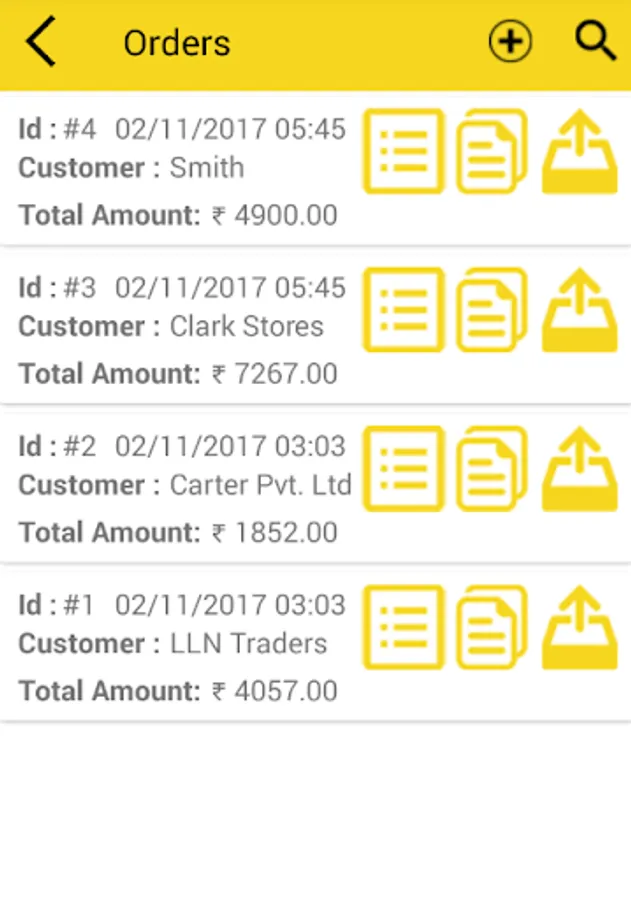Viewport: 631px width, 900px height.
Task: Duplicate the Carter Pvt. Ltd order
Action: point(492,469)
